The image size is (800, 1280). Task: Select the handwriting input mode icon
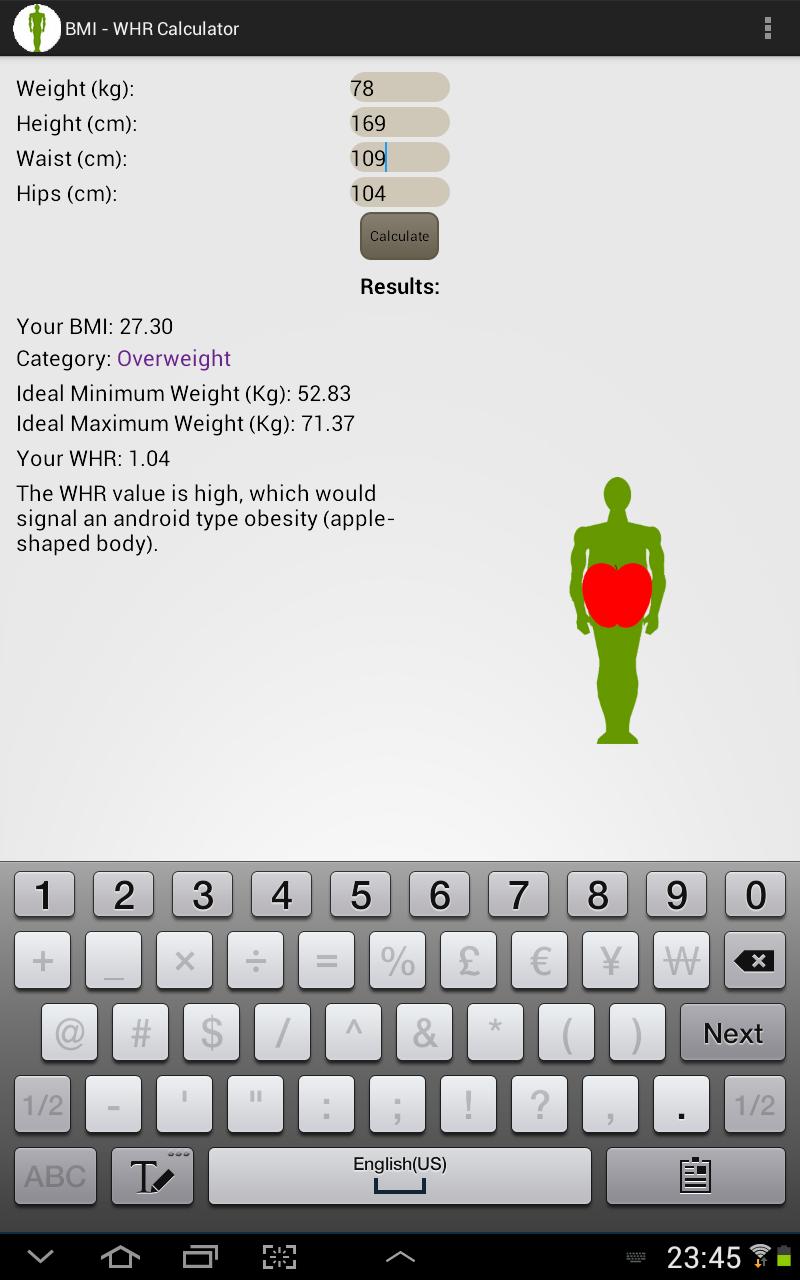[152, 1175]
